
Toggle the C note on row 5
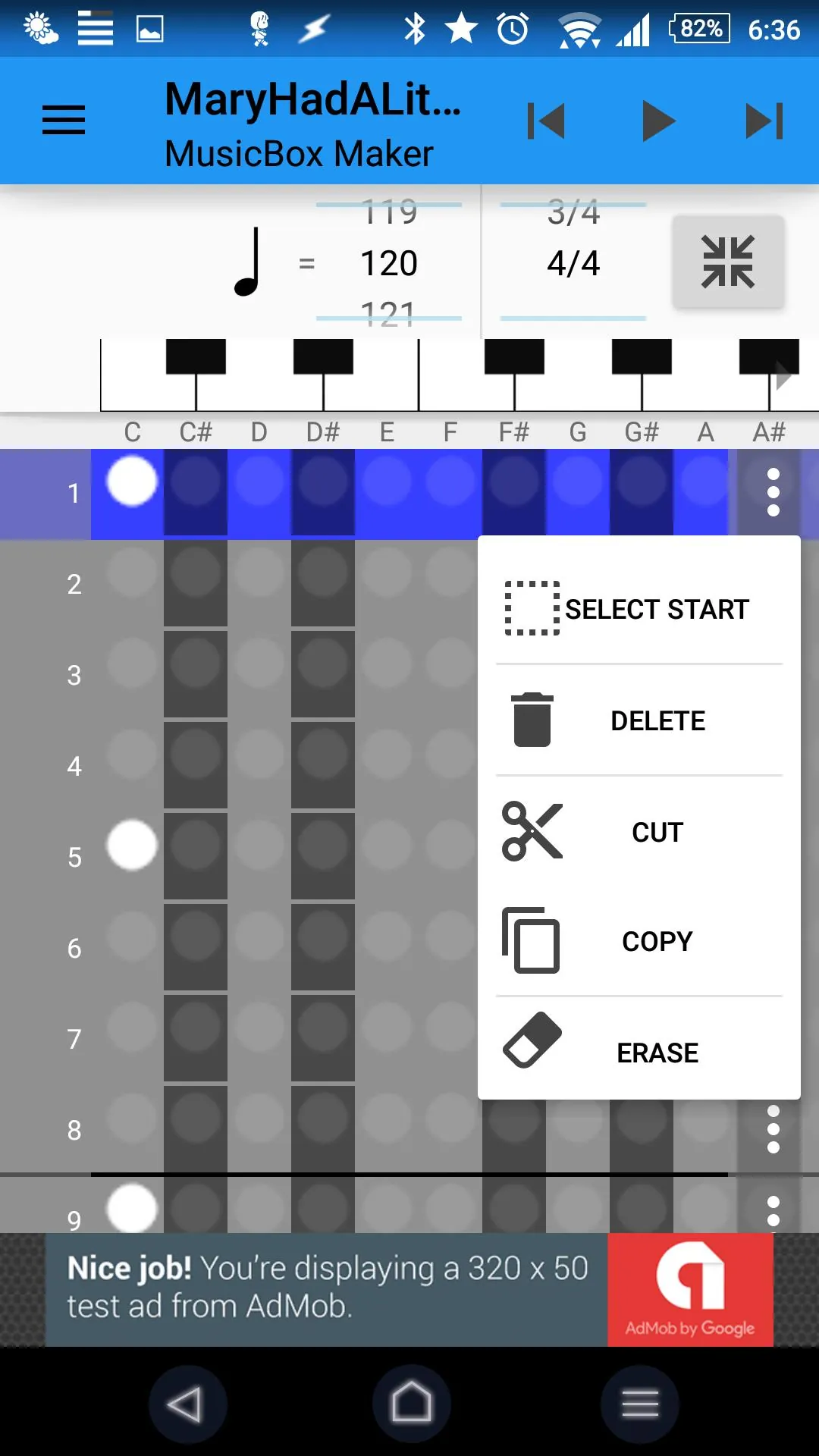[x=132, y=845]
